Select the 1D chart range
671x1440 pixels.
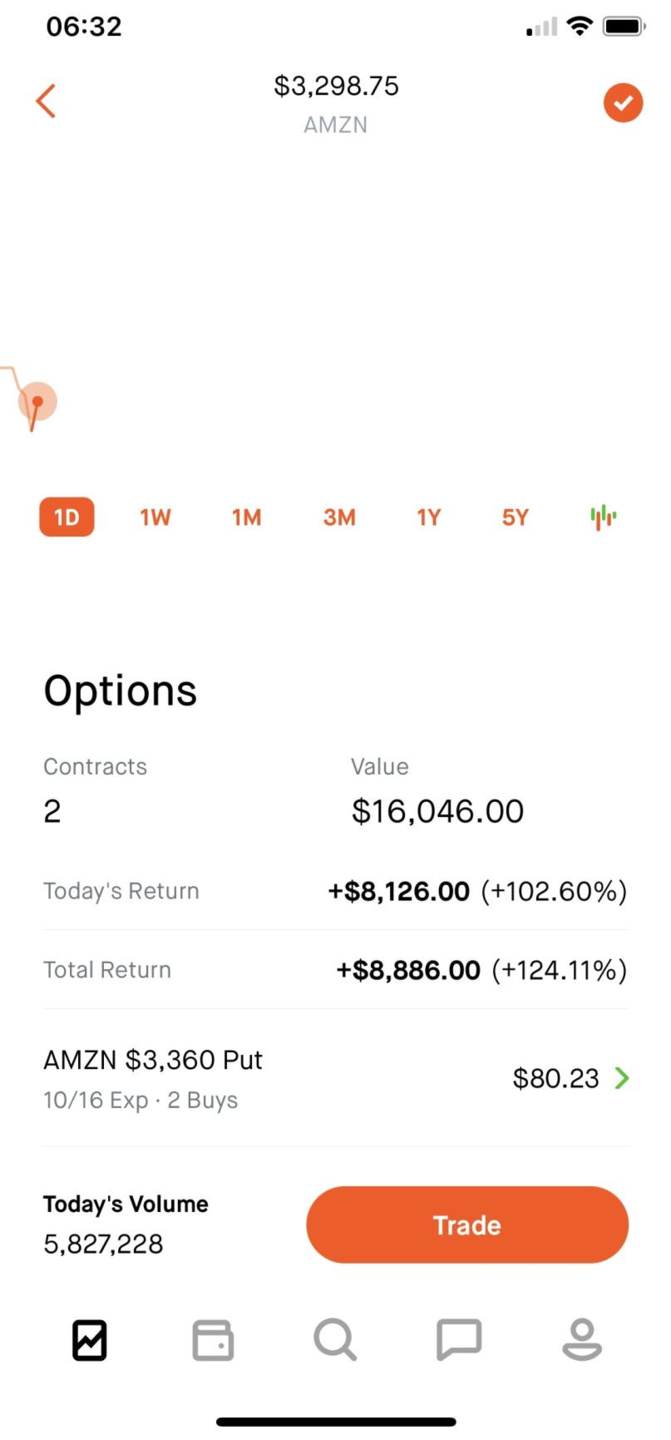point(67,517)
